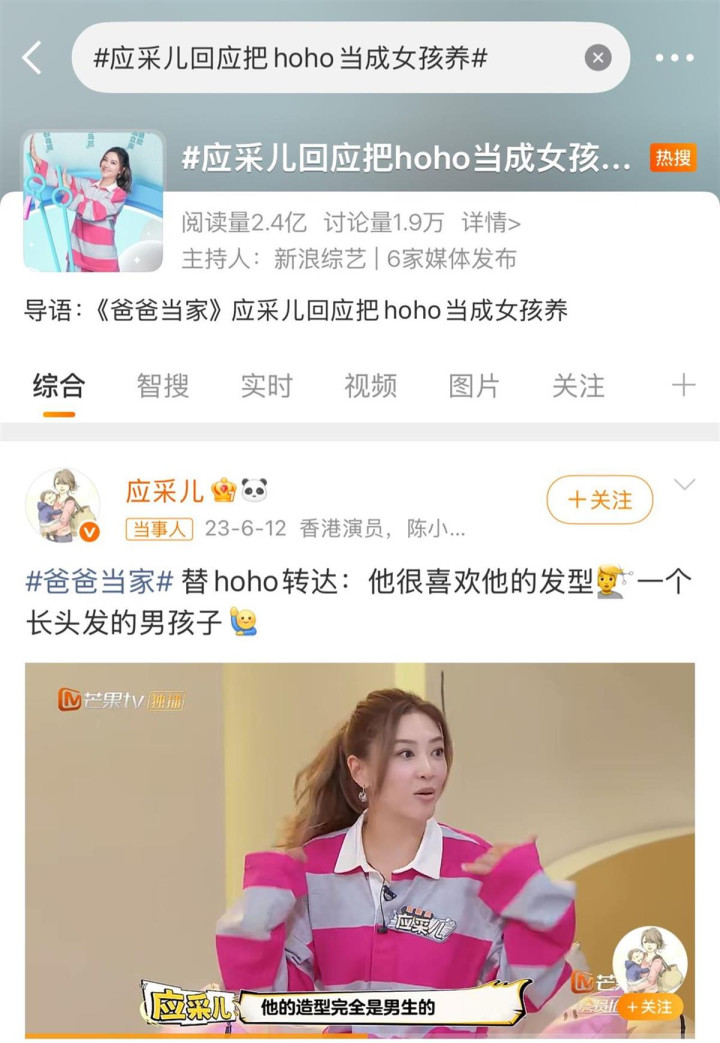Viewport: 720px width, 1043px height.
Task: Switch to the 关注 tab
Action: coord(579,385)
